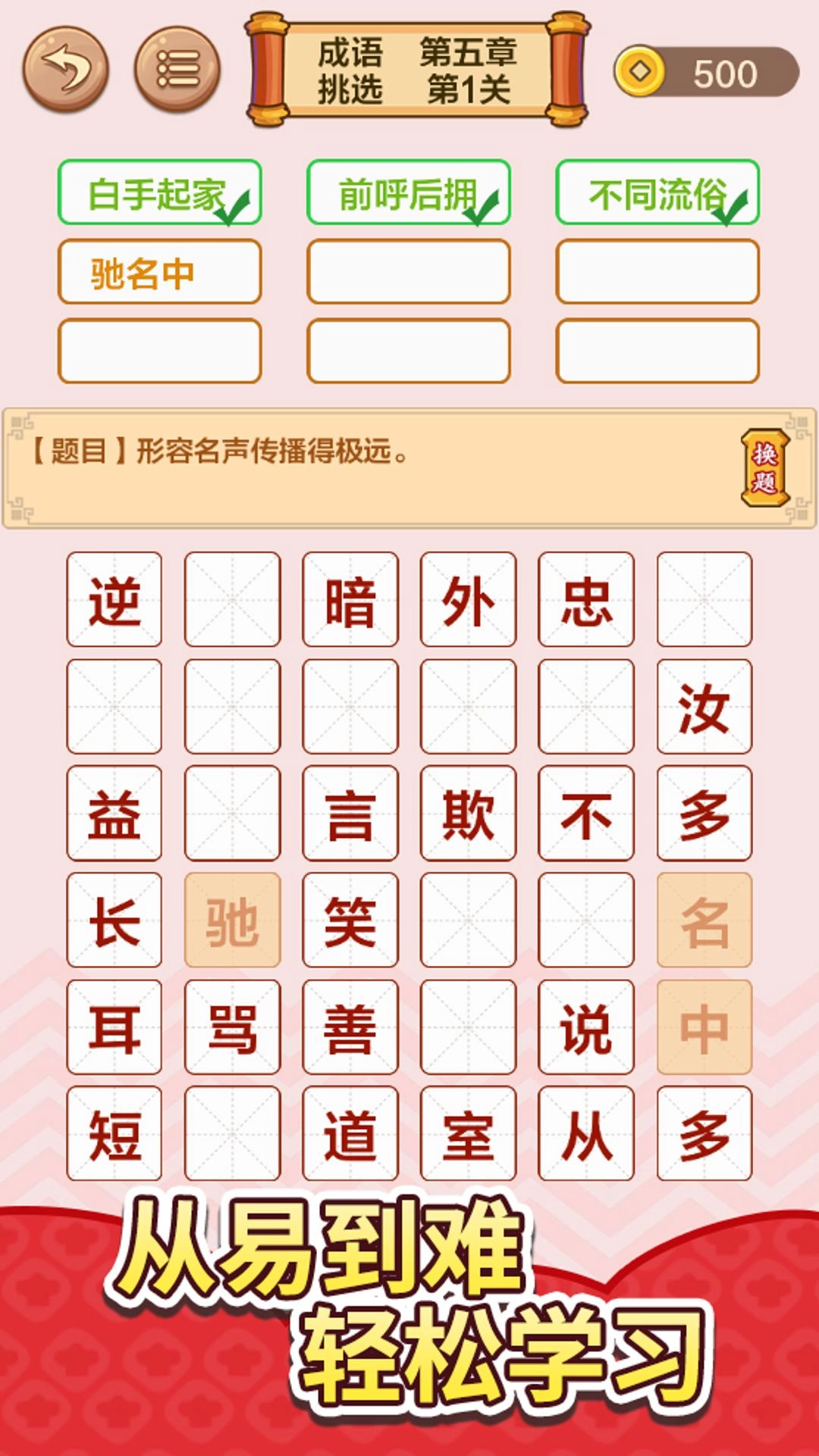Open the level menu list icon

177,68
